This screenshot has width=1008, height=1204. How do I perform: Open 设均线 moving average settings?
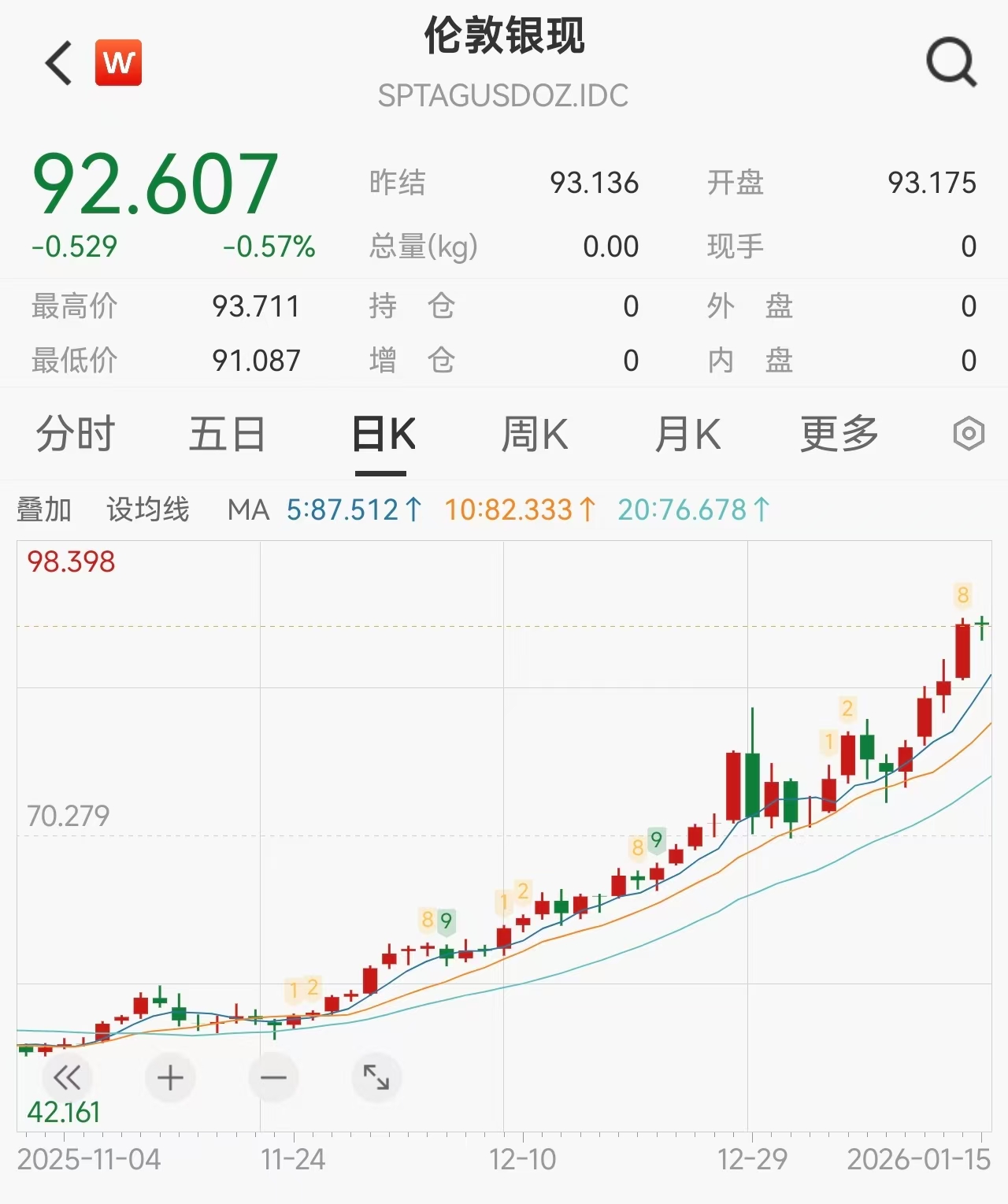pyautogui.click(x=148, y=510)
